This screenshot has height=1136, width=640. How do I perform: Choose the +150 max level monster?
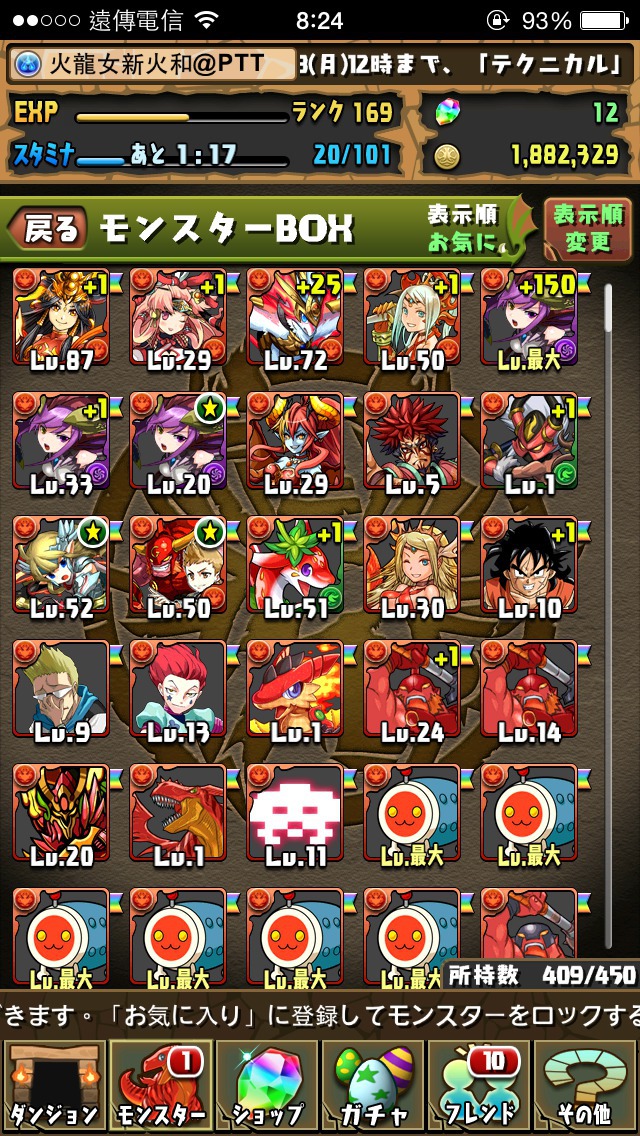pos(529,318)
